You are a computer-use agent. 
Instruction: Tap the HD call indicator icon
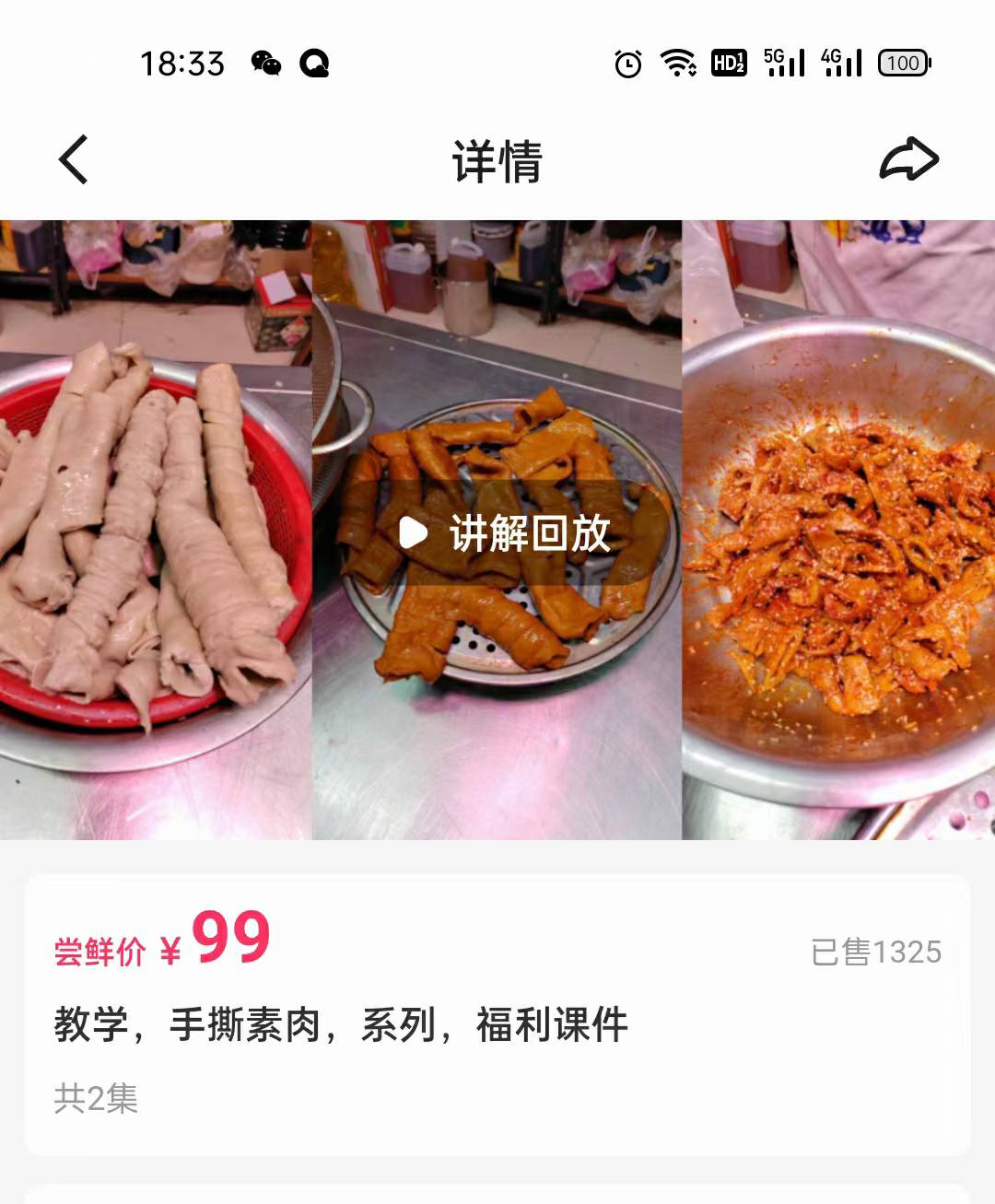click(x=729, y=63)
